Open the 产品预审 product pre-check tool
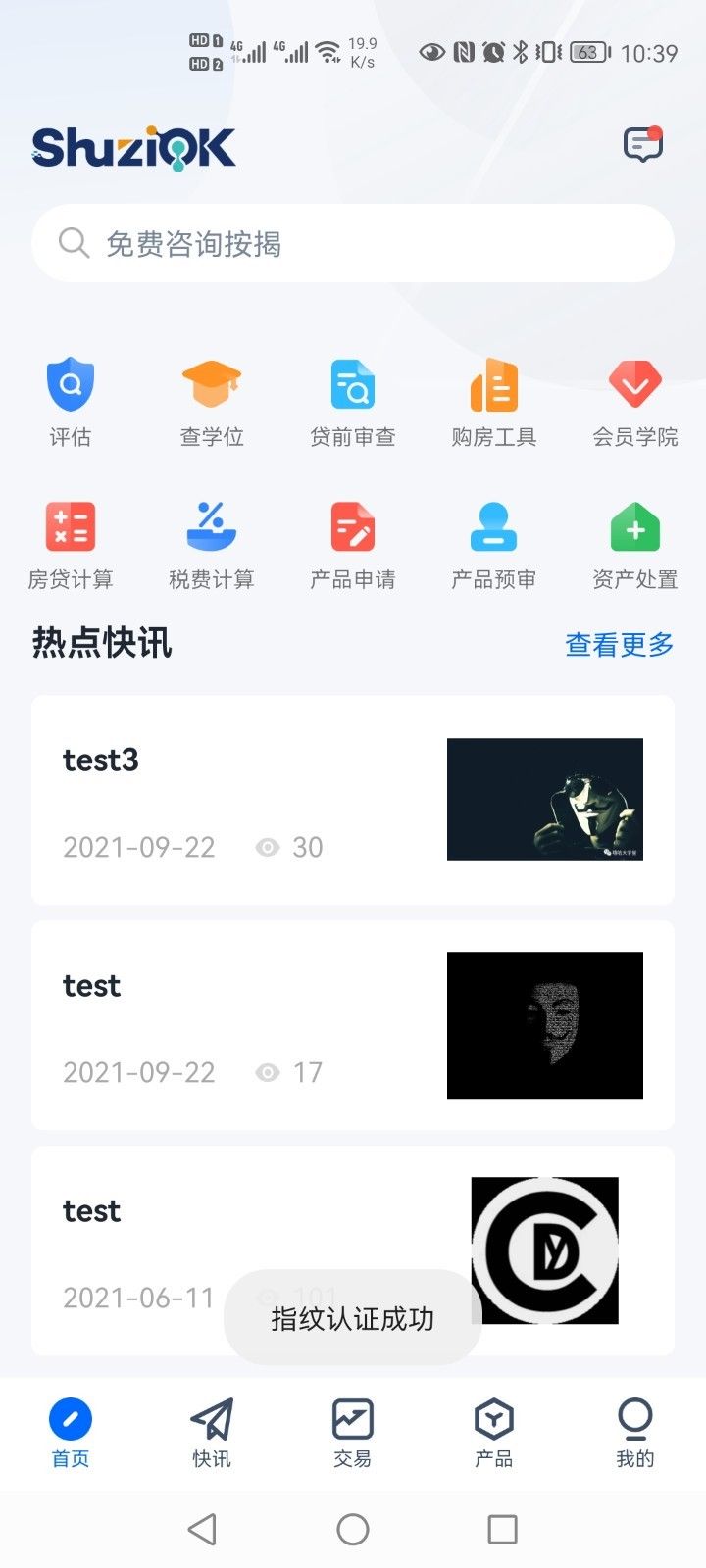The image size is (706, 1568). 494,544
